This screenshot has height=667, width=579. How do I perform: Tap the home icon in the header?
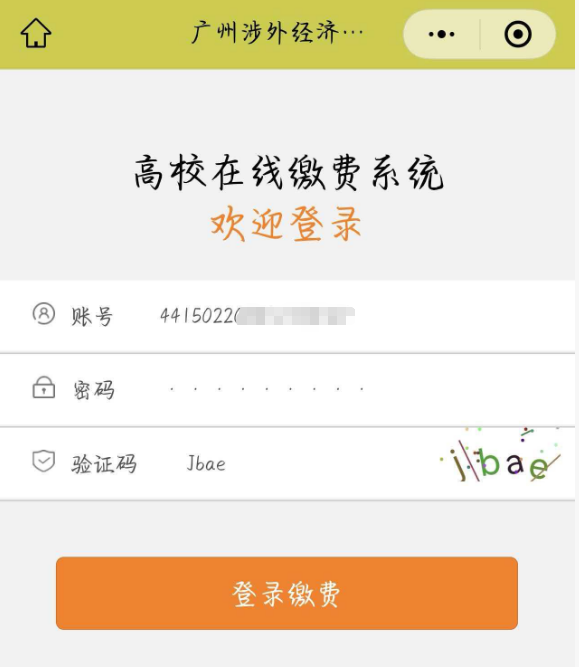[x=36, y=33]
